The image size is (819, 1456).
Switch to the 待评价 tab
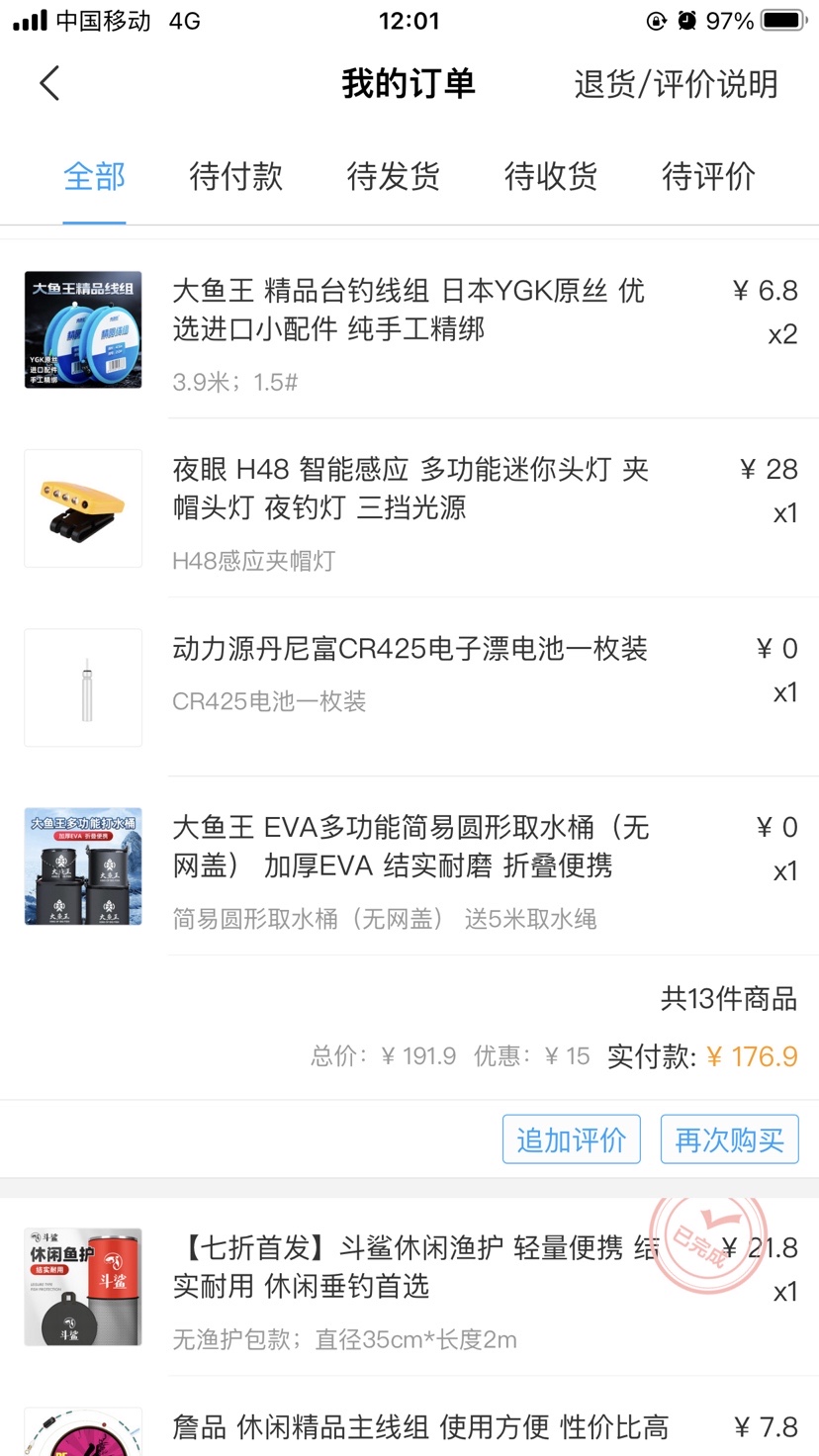(x=708, y=176)
